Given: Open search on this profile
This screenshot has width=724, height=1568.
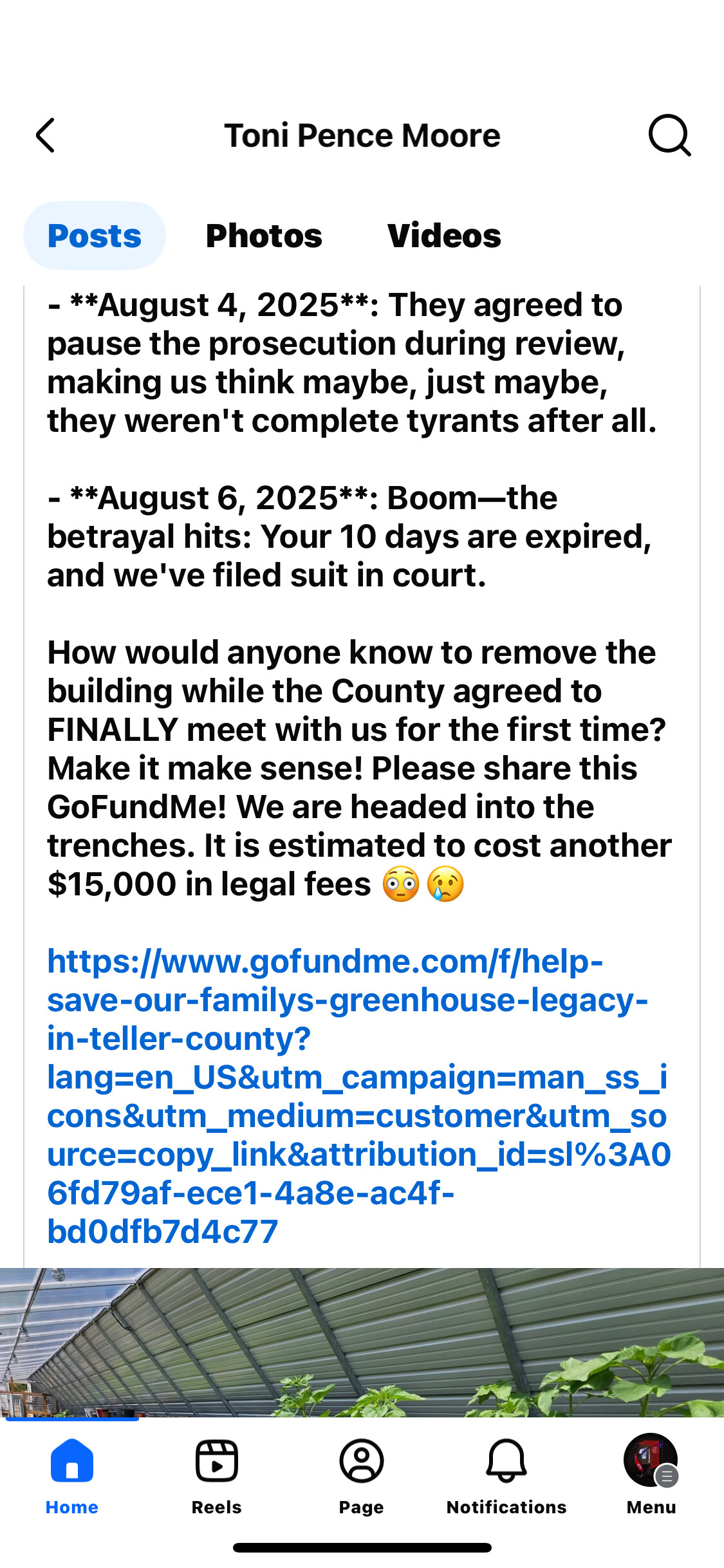Looking at the screenshot, I should tap(669, 136).
